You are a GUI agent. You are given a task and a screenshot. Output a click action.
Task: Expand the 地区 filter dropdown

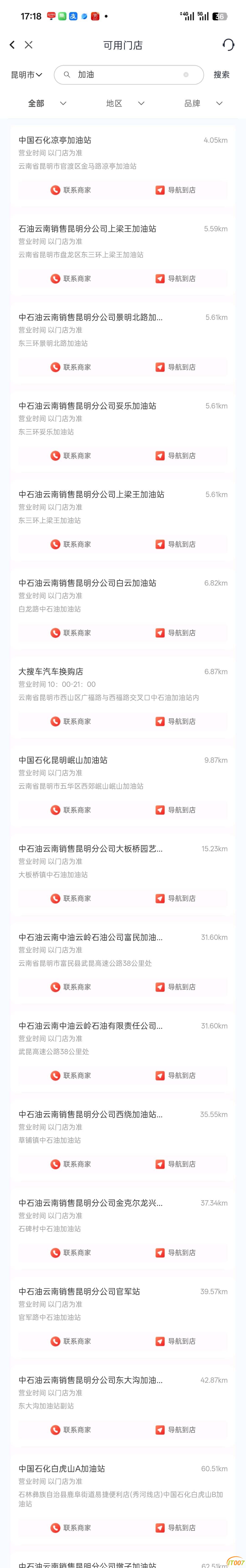pyautogui.click(x=125, y=103)
